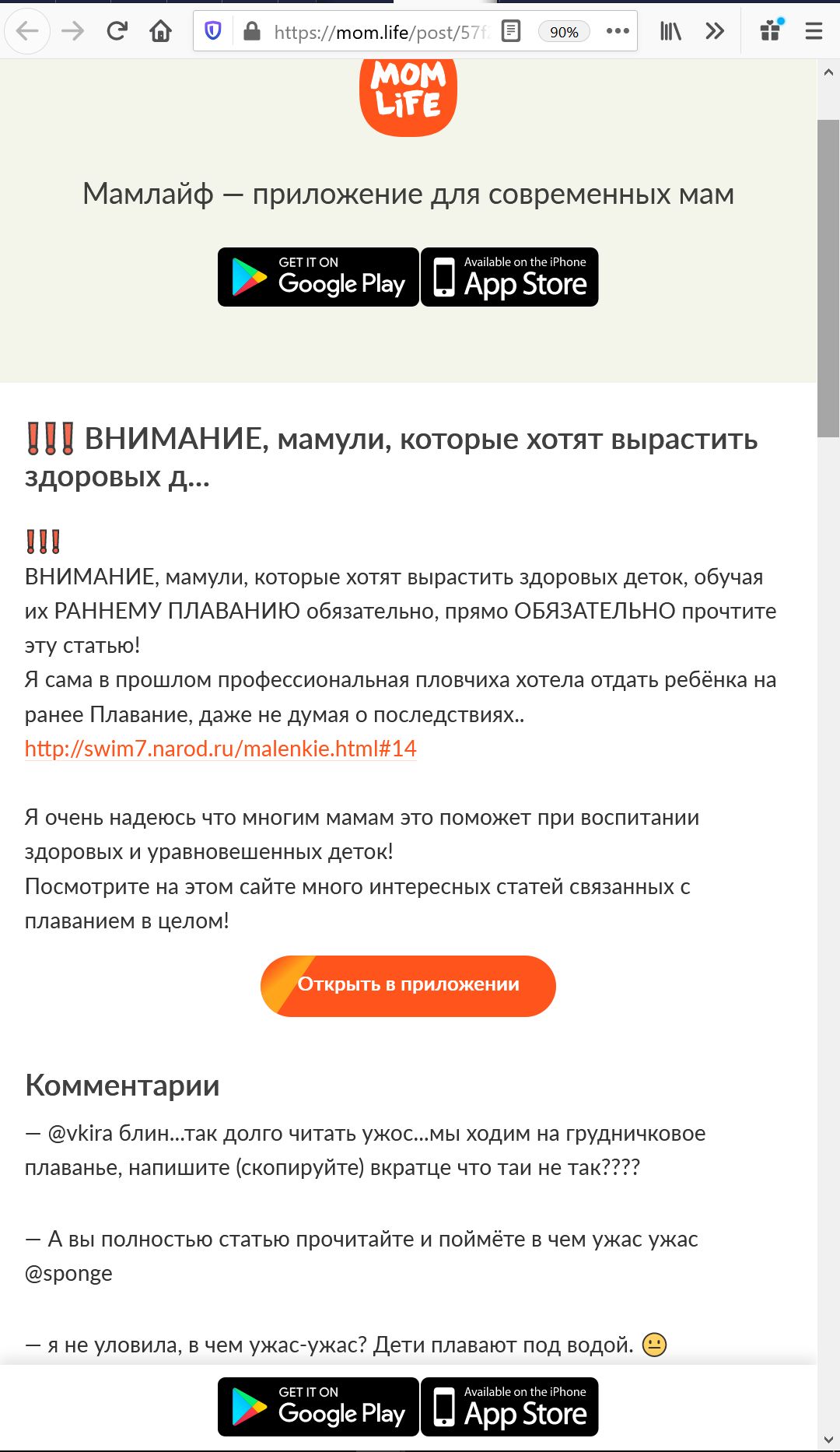View site security padlock details
Image resolution: width=840 pixels, height=1452 pixels.
click(x=251, y=31)
